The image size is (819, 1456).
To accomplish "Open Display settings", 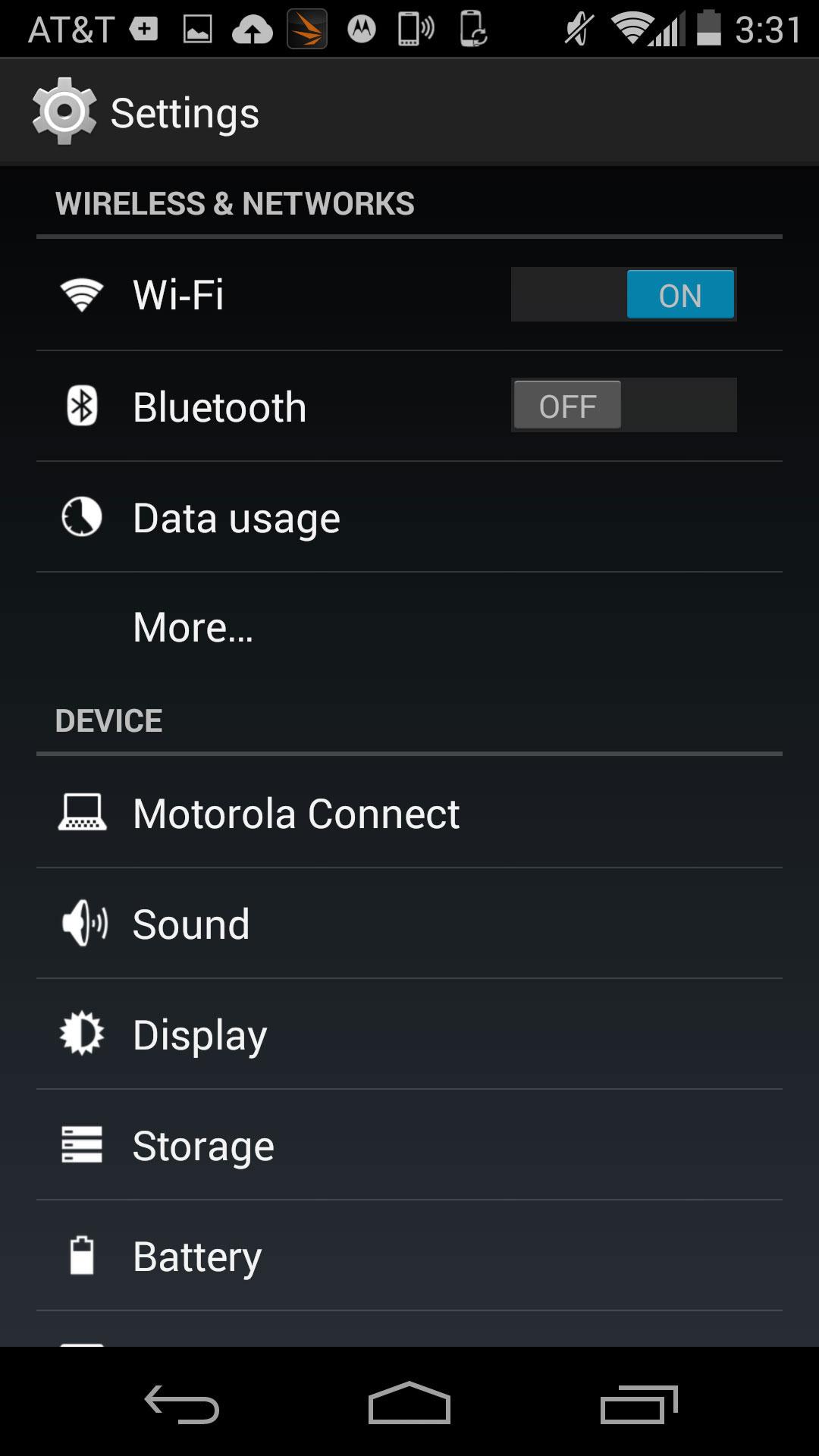I will (x=409, y=1034).
